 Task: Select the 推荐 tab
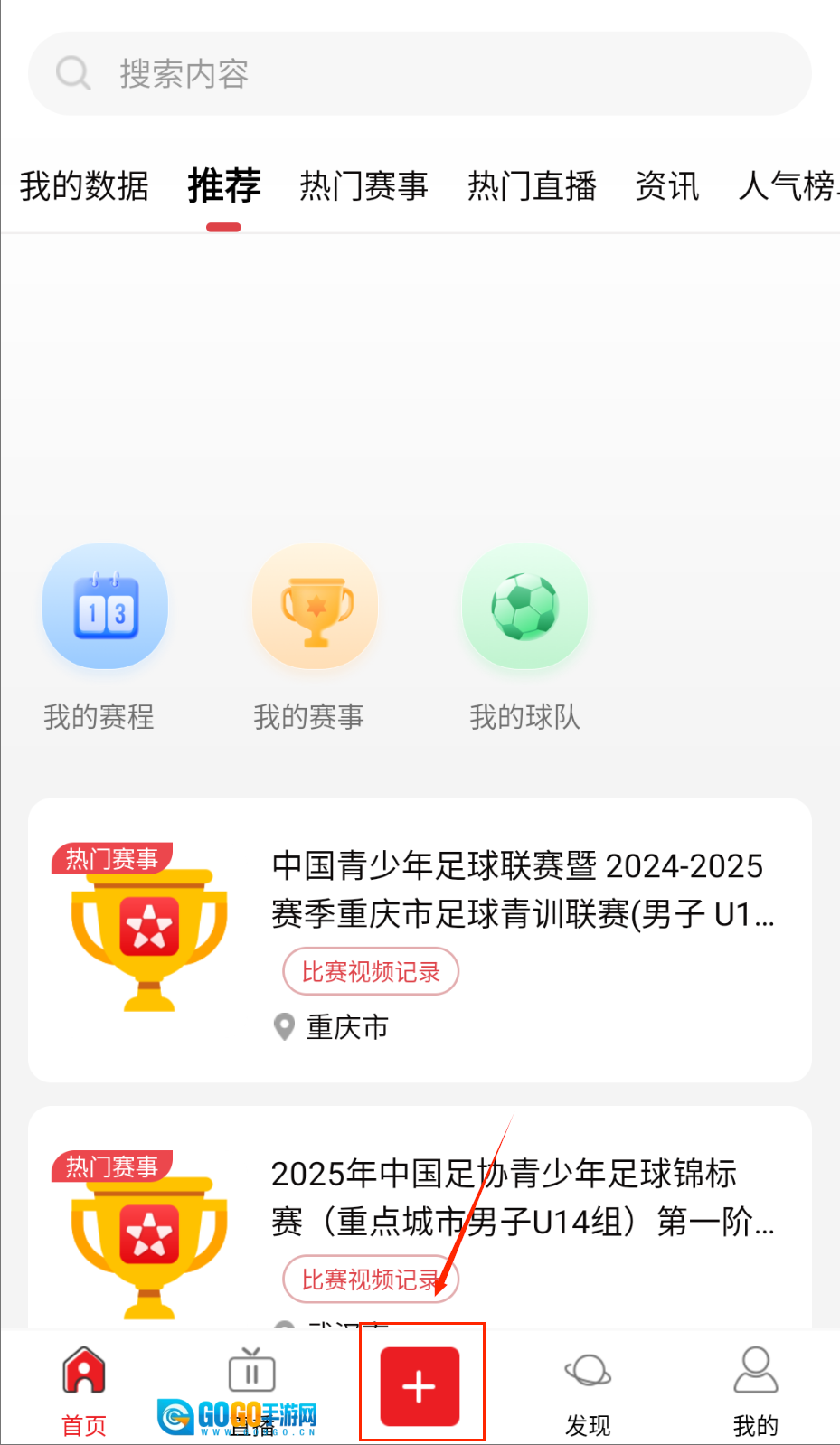223,186
